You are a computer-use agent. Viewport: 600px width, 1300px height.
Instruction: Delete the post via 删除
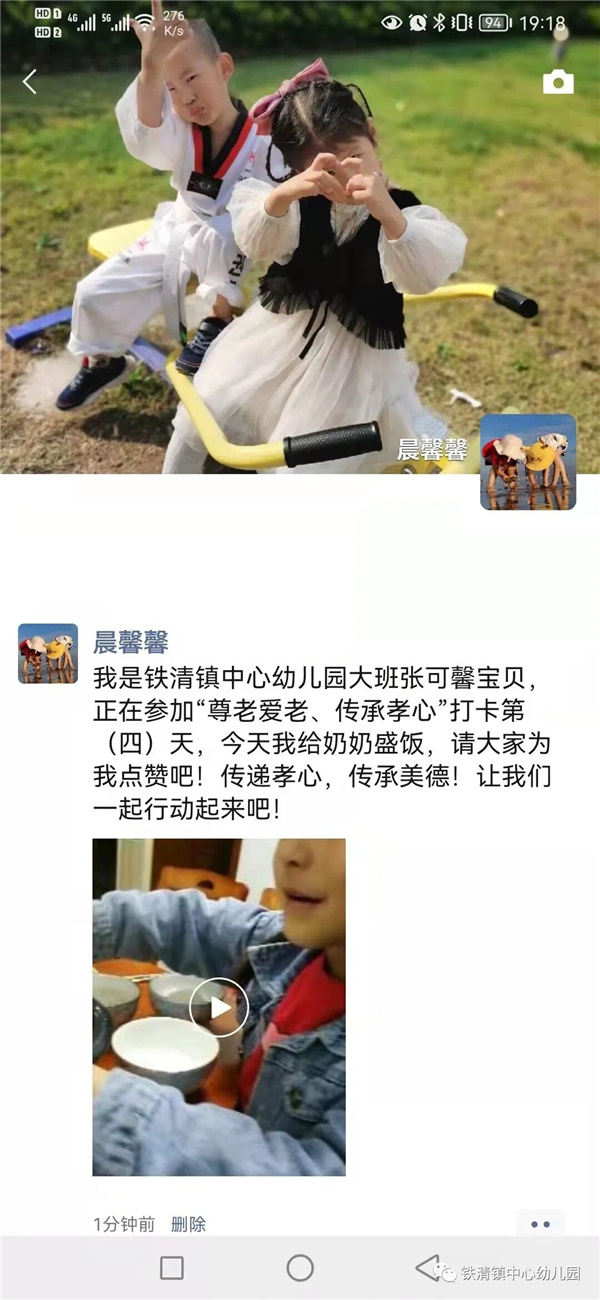188,1224
